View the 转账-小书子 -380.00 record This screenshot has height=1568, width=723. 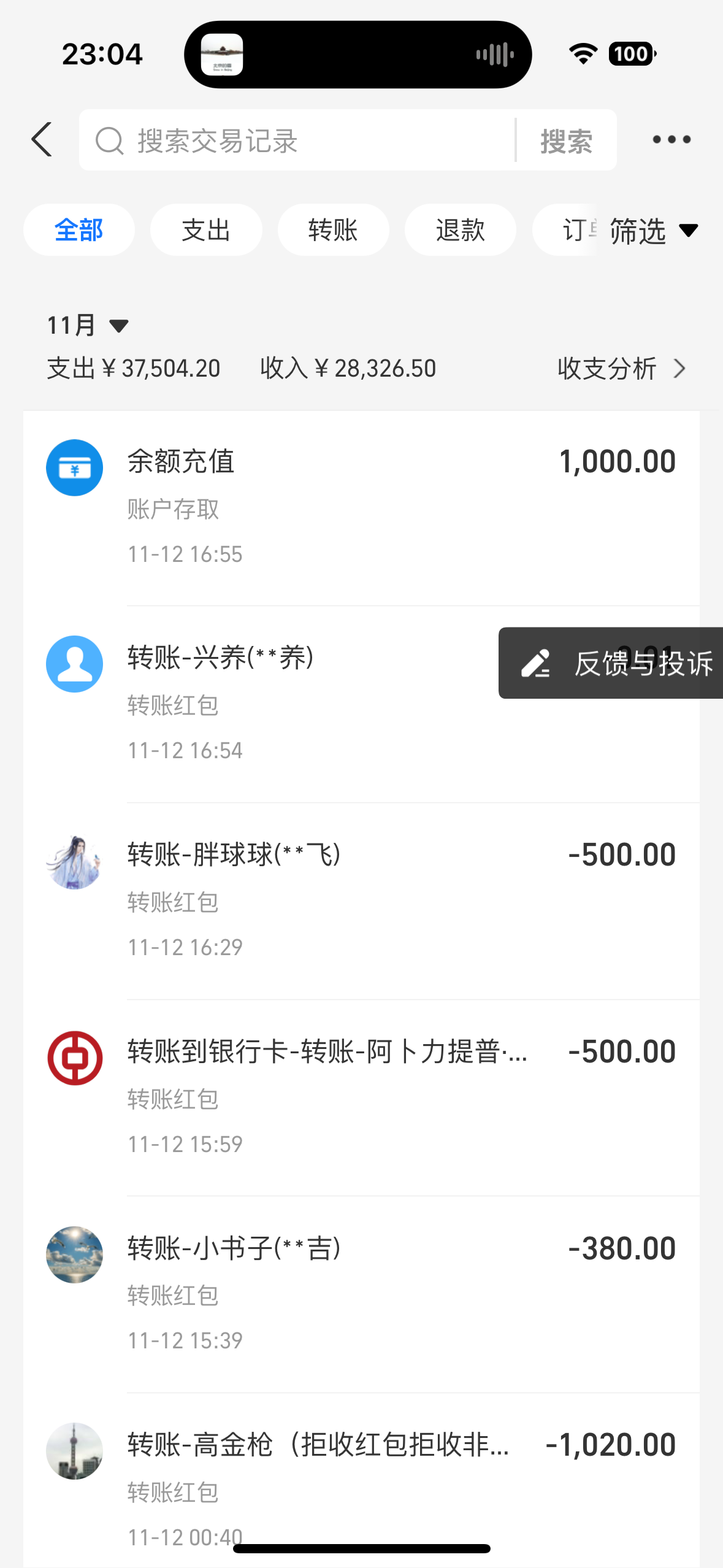click(361, 1294)
